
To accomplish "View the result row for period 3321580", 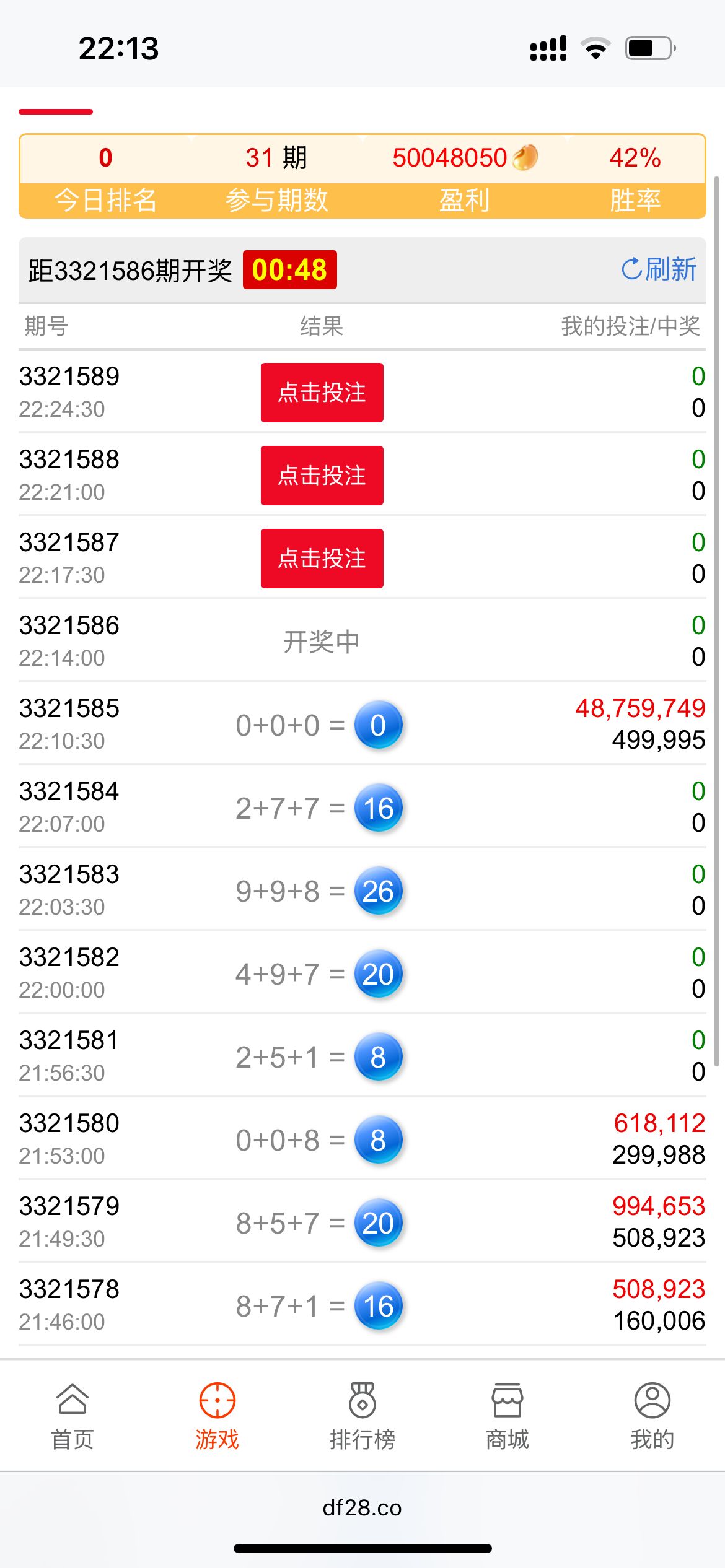I will click(x=362, y=1139).
